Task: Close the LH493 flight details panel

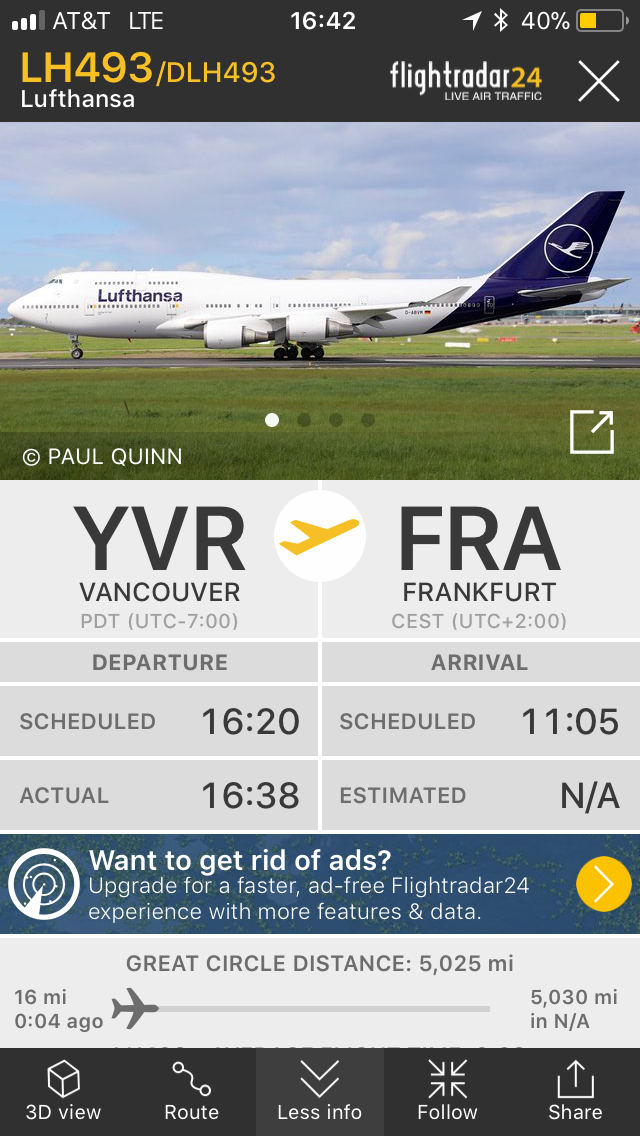Action: [598, 81]
